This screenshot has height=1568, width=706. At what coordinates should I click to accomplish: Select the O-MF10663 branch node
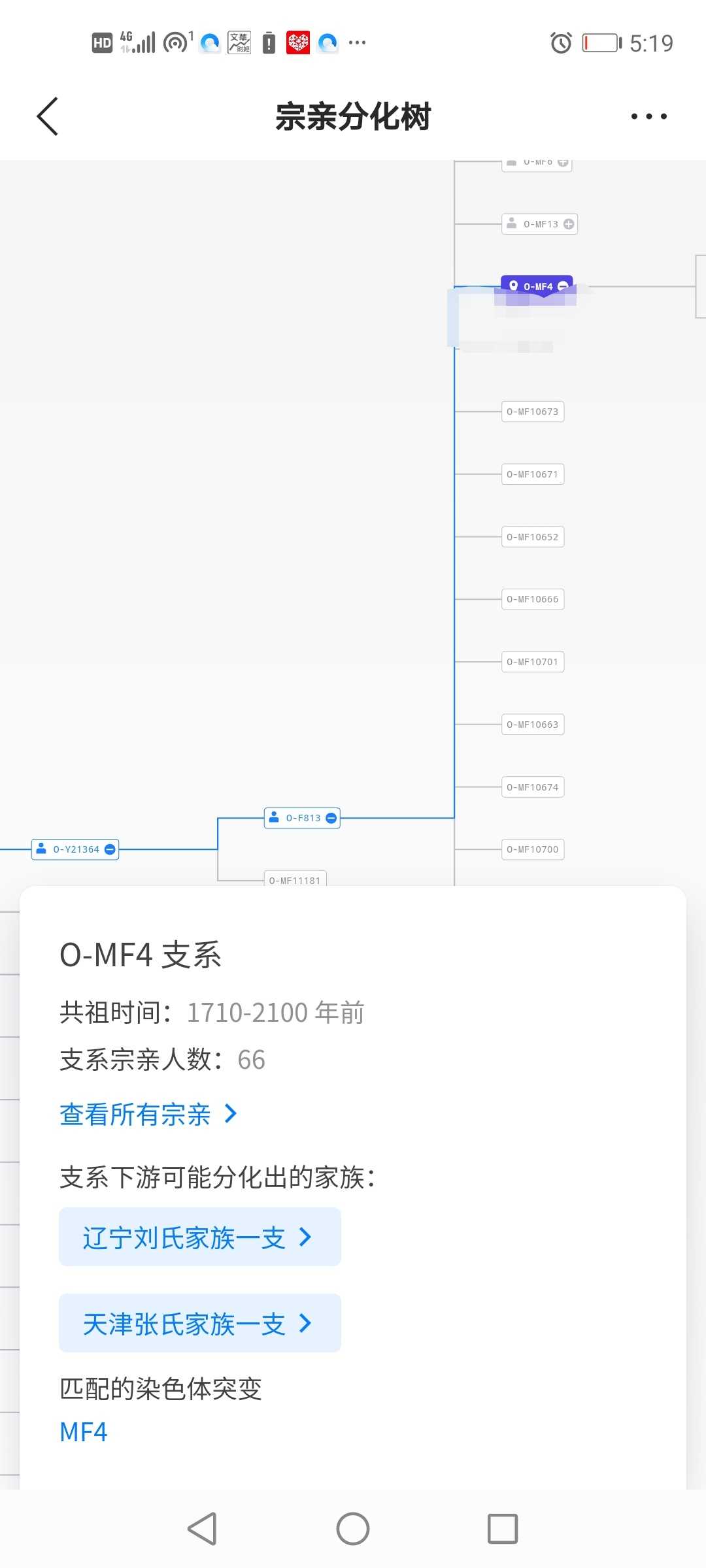point(533,725)
